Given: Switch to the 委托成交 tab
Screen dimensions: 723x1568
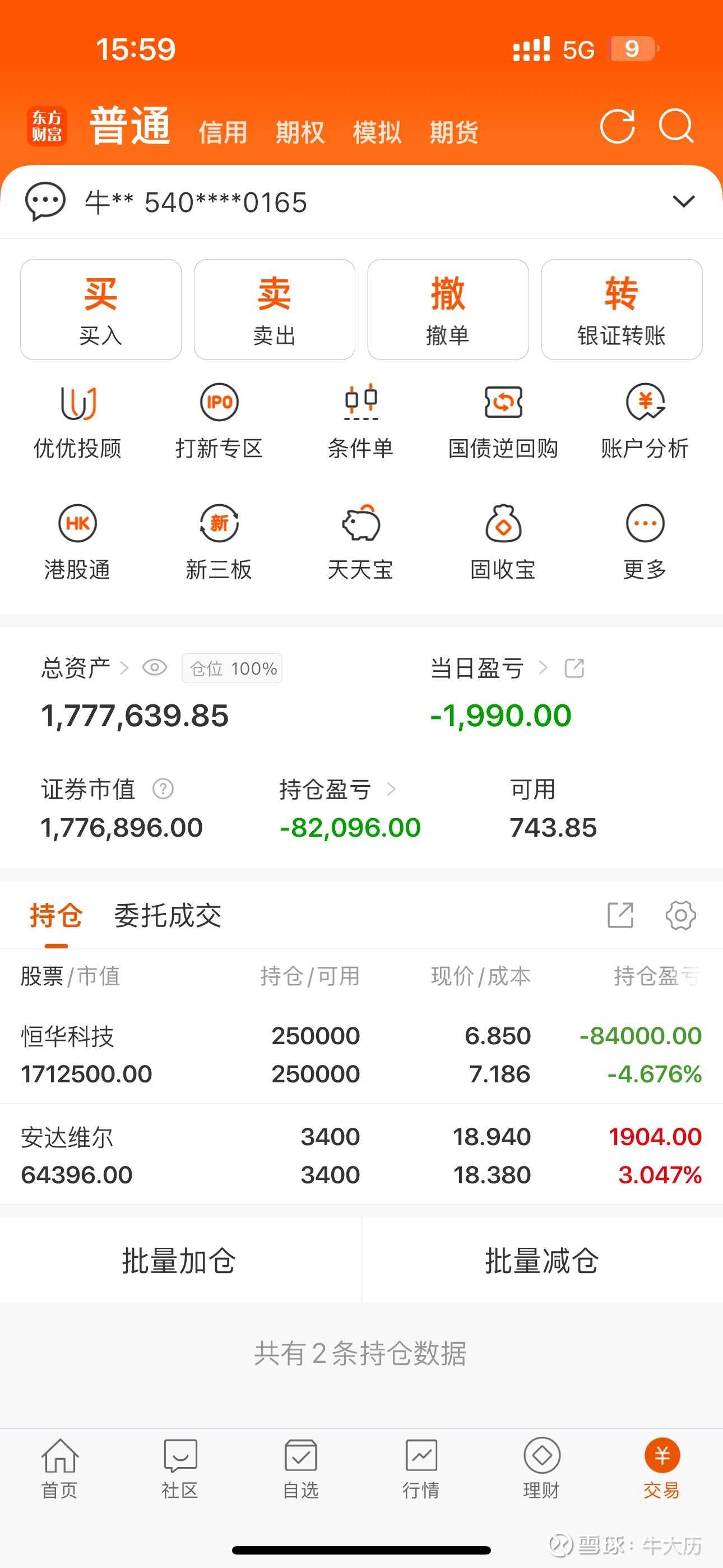Looking at the screenshot, I should pos(168,915).
